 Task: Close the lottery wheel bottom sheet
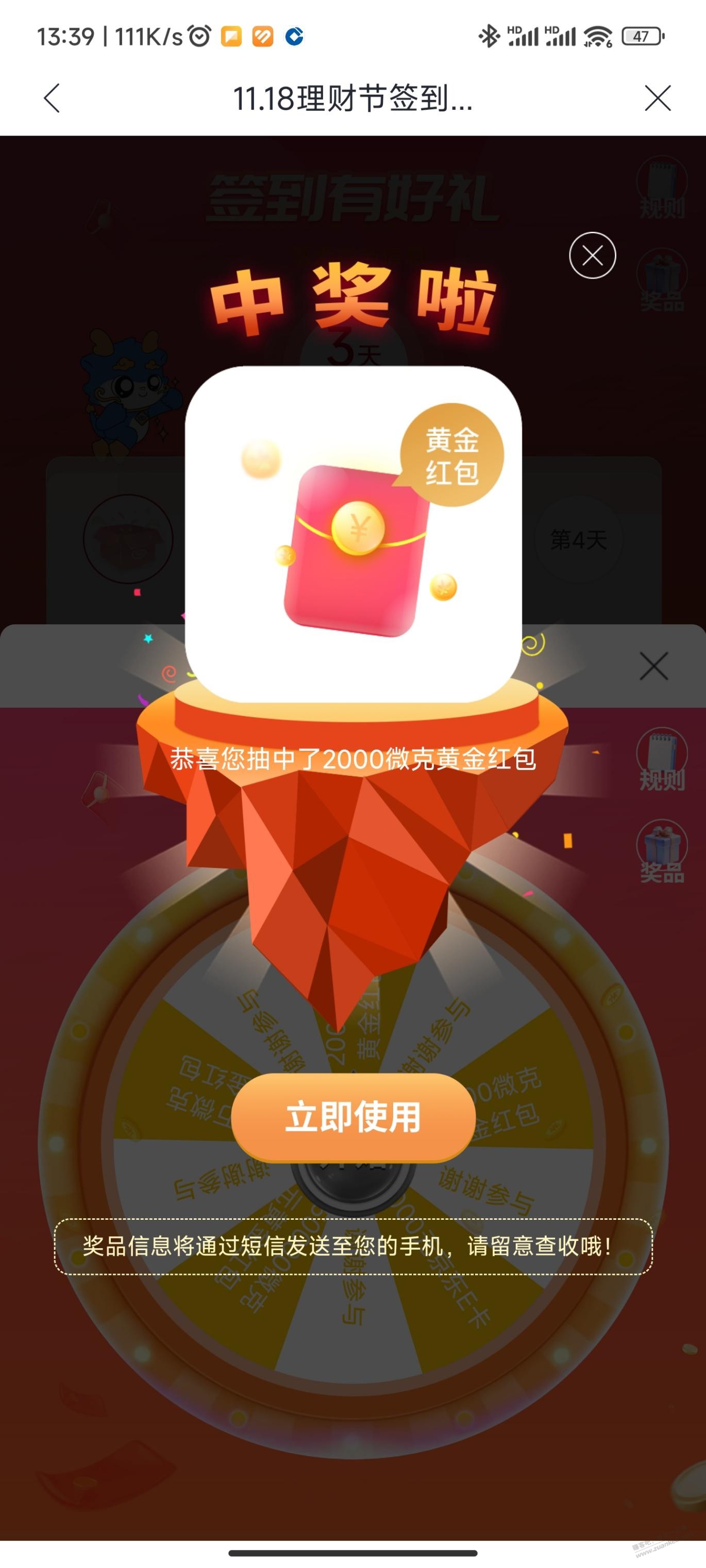point(653,666)
